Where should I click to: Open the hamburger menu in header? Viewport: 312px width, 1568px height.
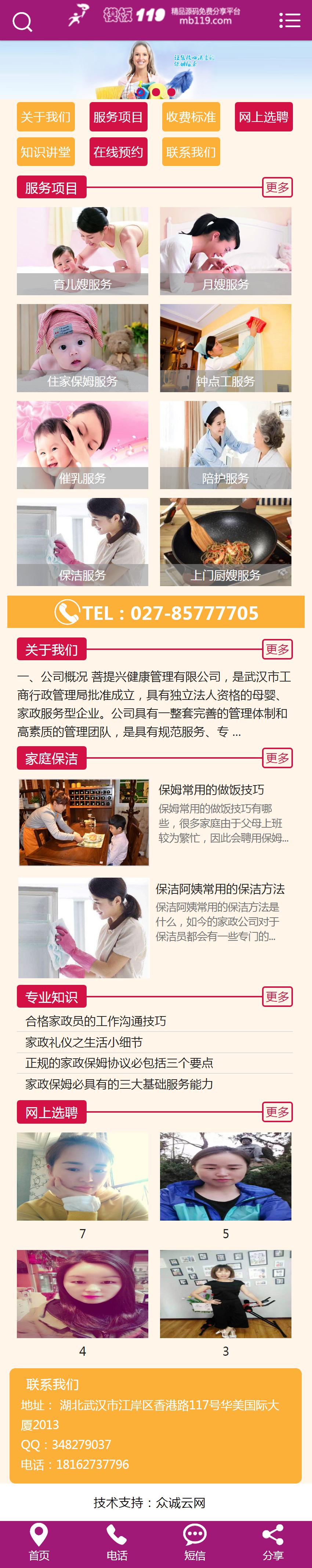[x=290, y=21]
